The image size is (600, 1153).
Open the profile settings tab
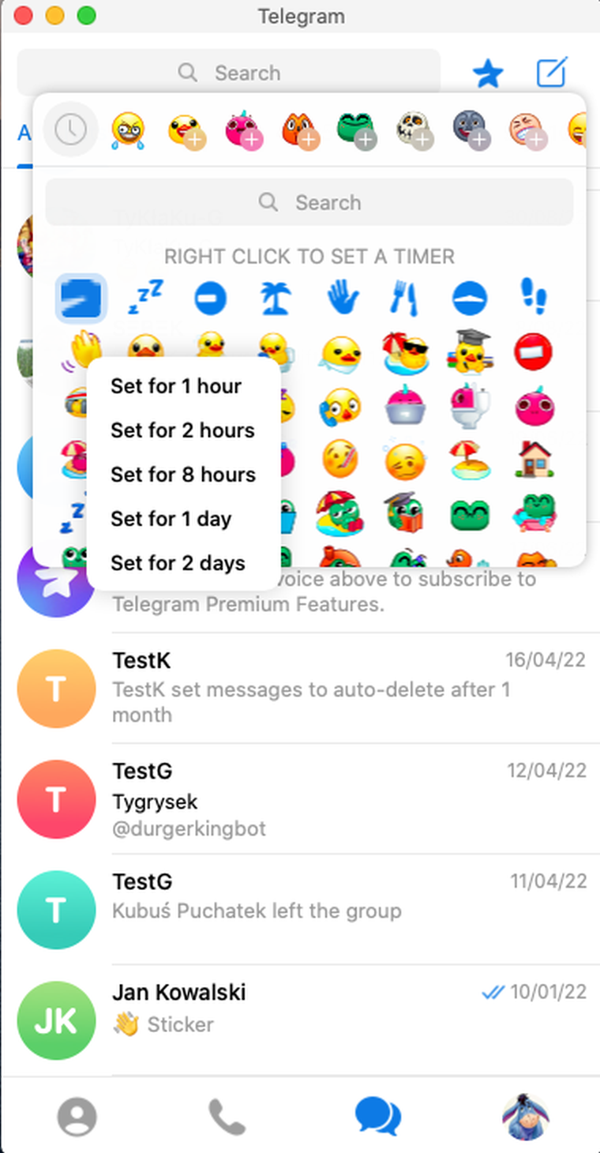[524, 1116]
